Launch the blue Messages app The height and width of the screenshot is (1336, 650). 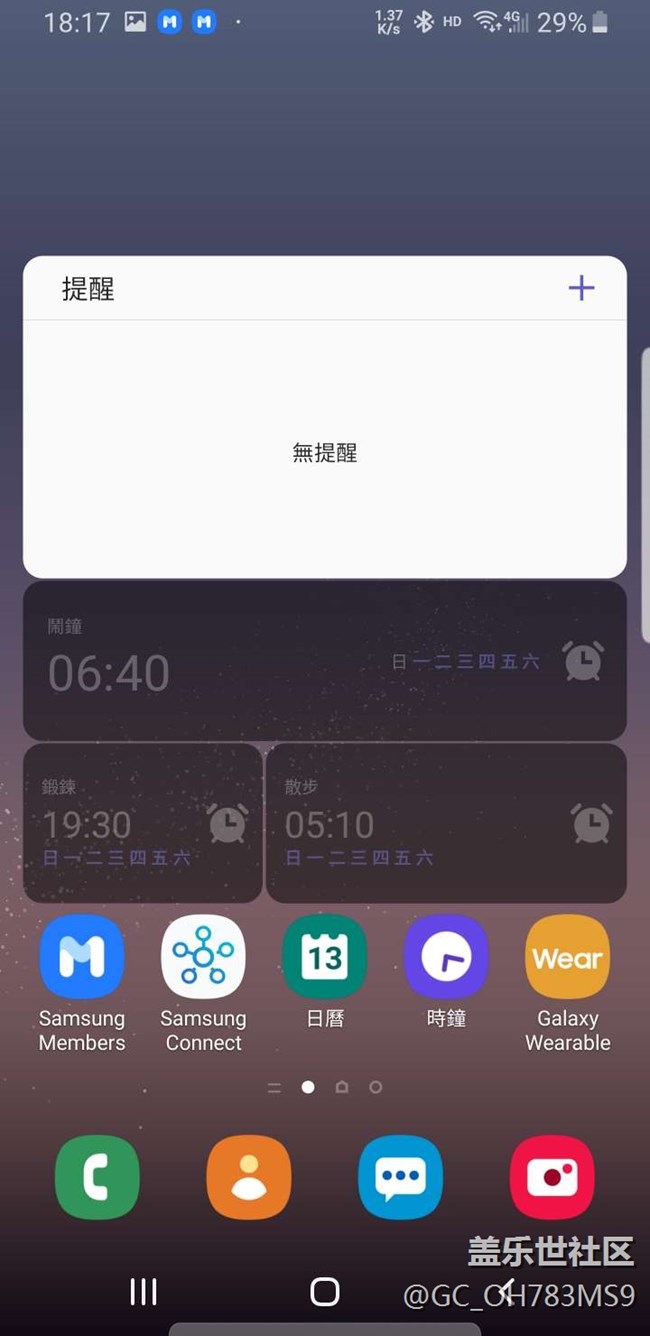401,1177
